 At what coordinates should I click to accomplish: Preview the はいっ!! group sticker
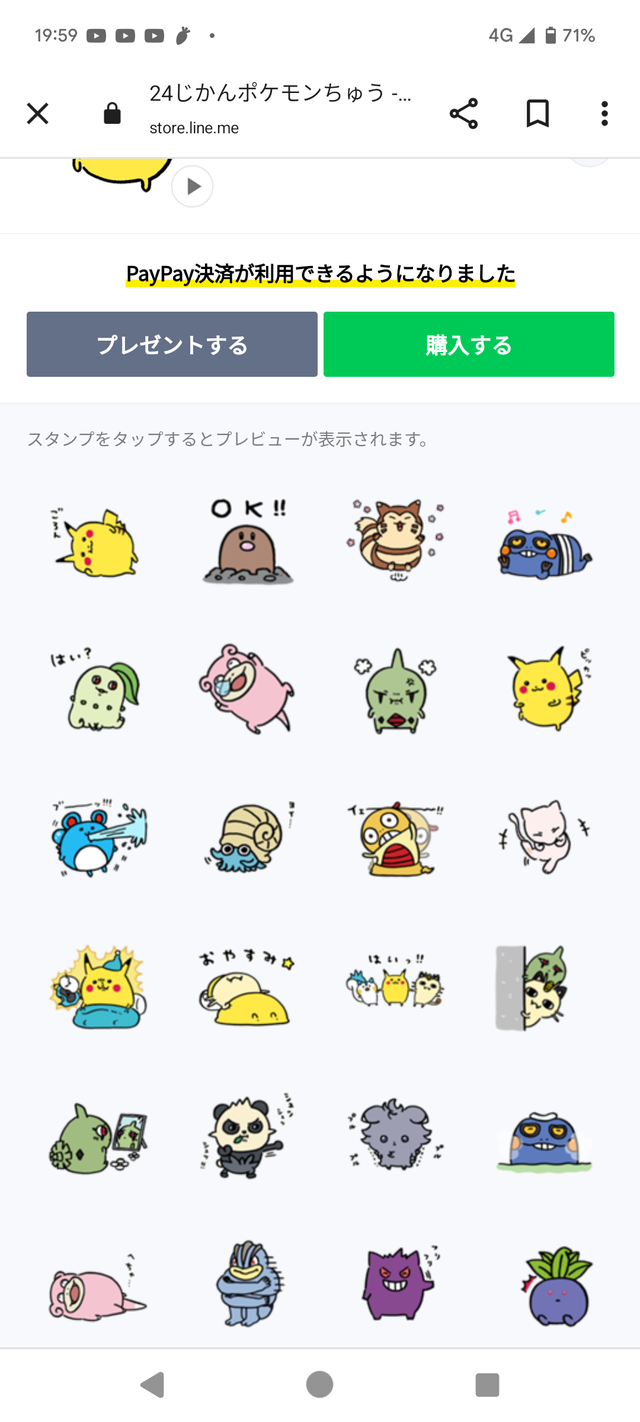(395, 985)
